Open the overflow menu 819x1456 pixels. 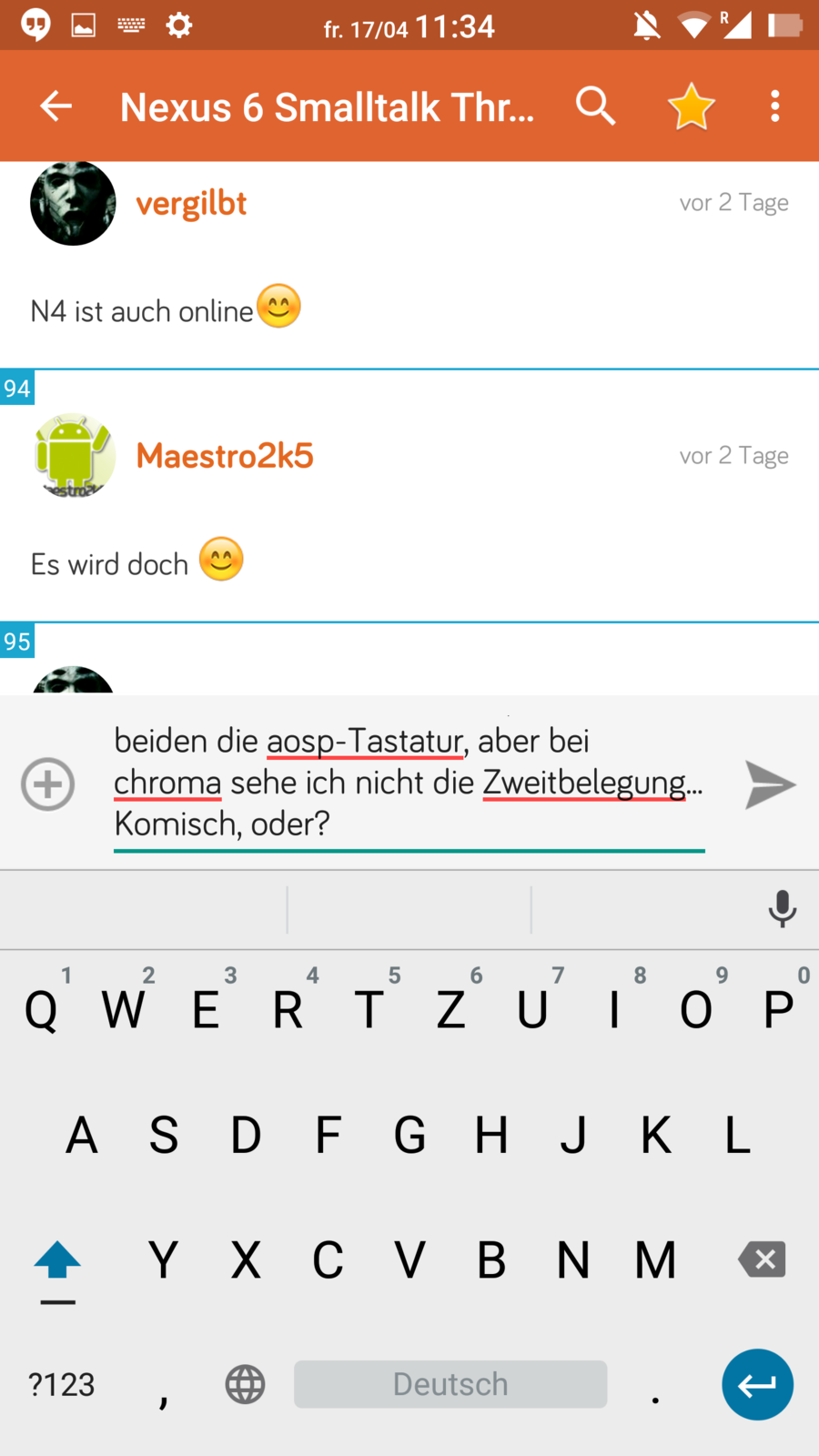tap(774, 106)
